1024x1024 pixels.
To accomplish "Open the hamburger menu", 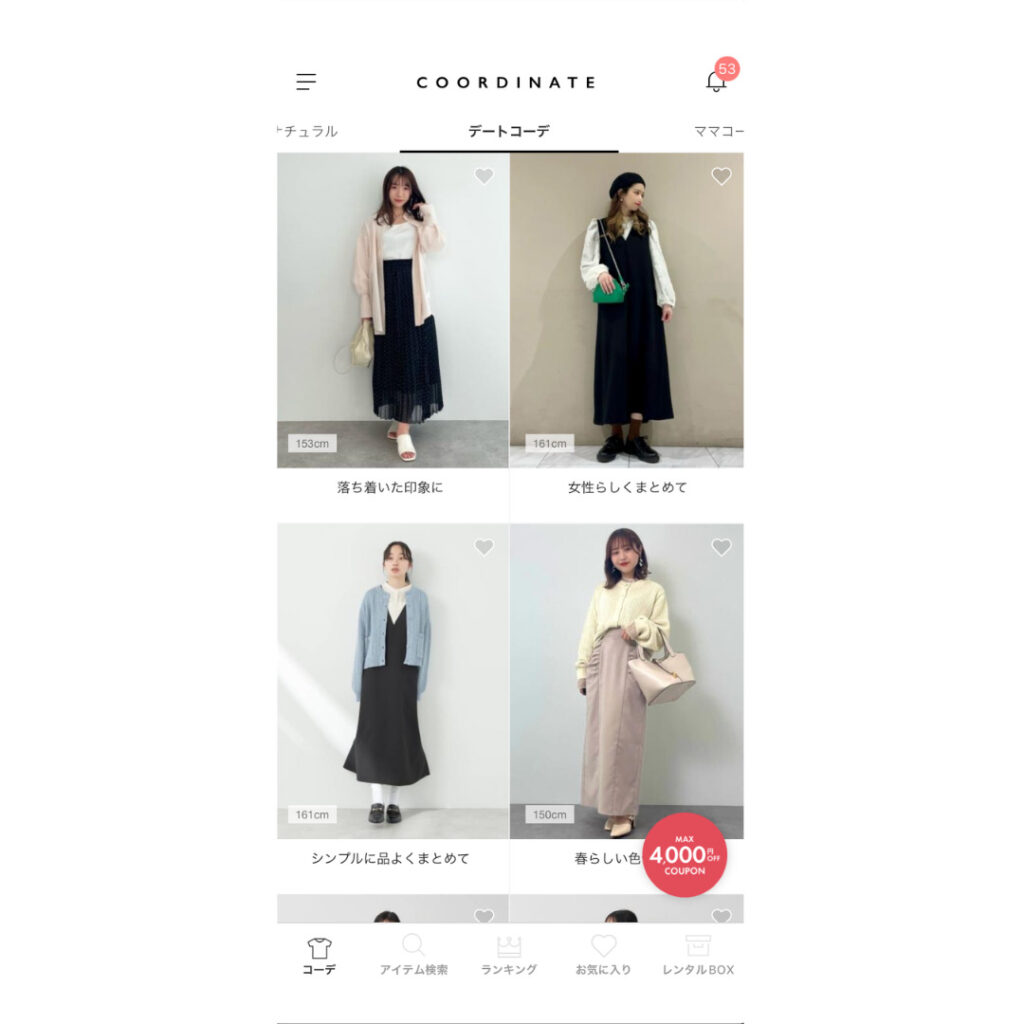I will (x=306, y=82).
